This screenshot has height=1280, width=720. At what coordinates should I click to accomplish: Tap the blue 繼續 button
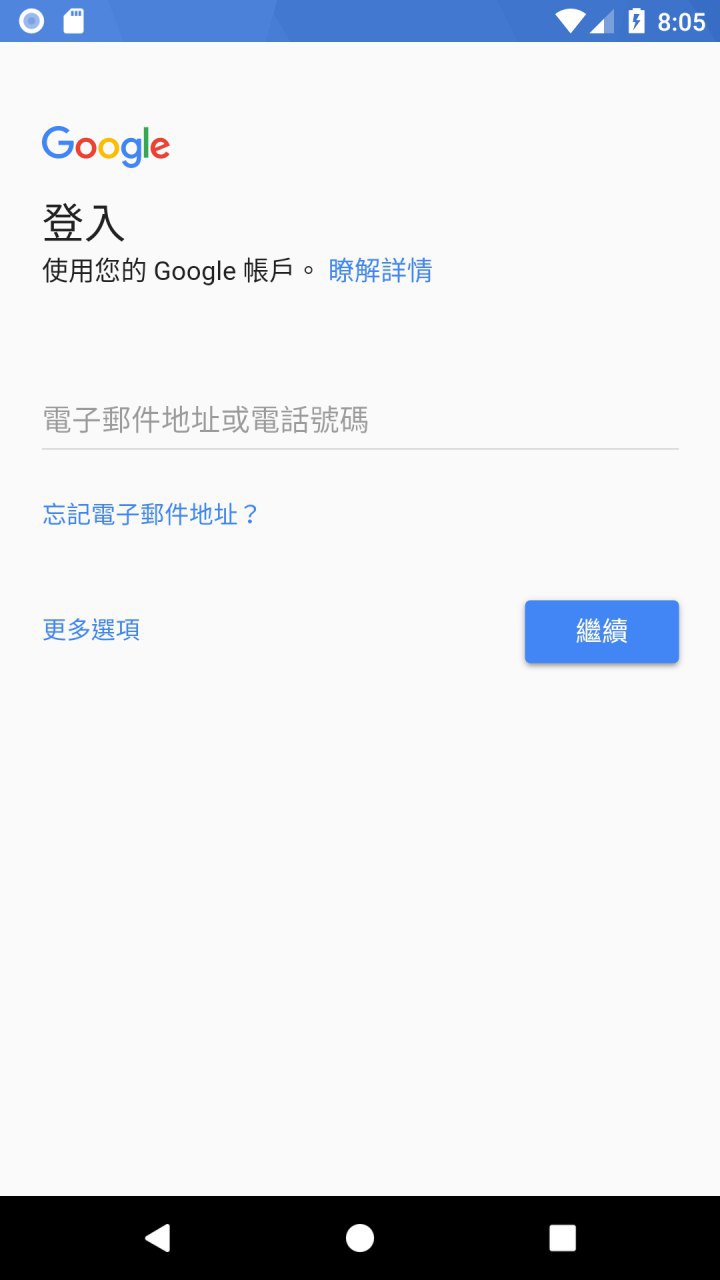[601, 631]
